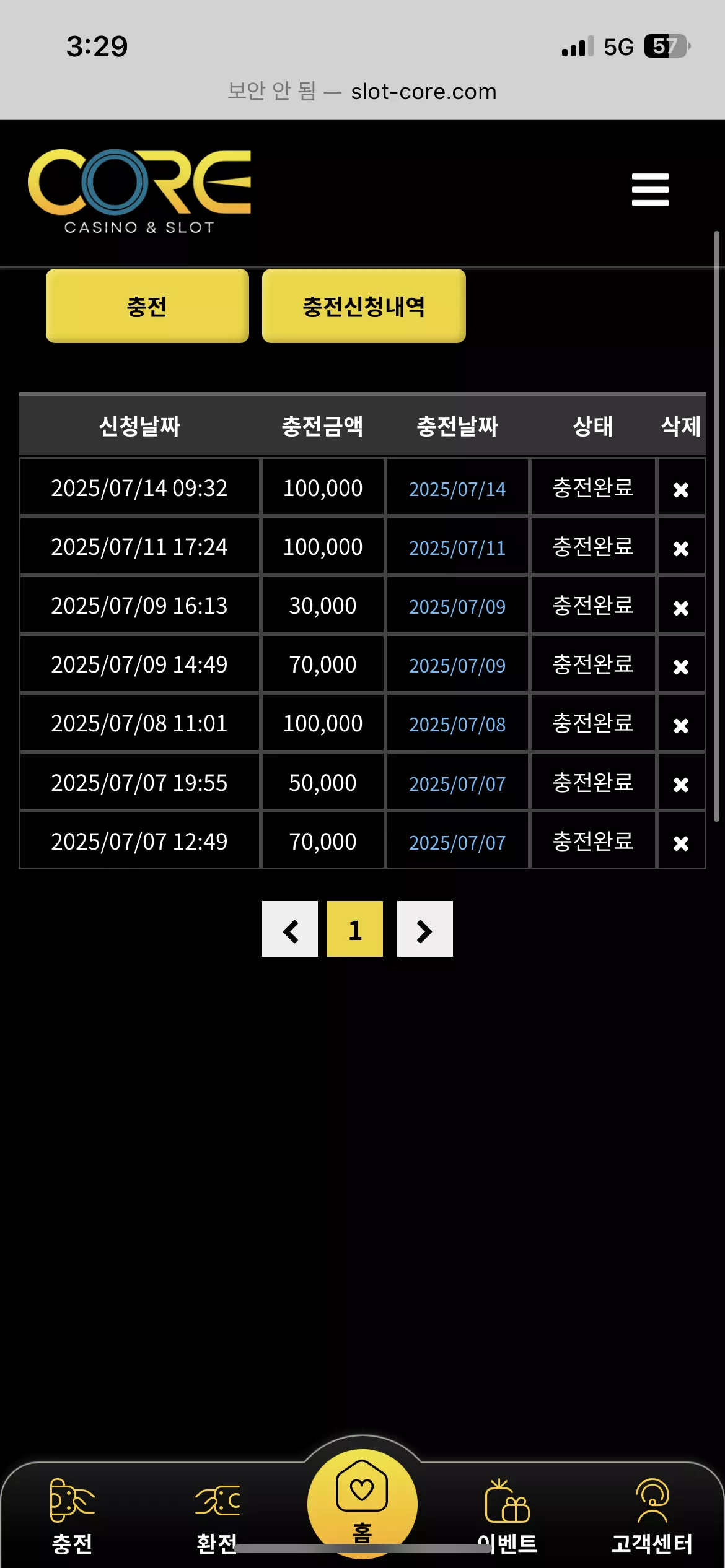Open 충전신청내역 history button

coord(364,306)
